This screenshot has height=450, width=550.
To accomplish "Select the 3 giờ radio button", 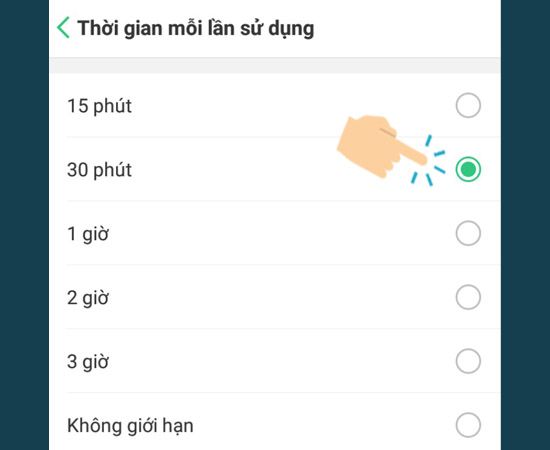I will (x=468, y=361).
